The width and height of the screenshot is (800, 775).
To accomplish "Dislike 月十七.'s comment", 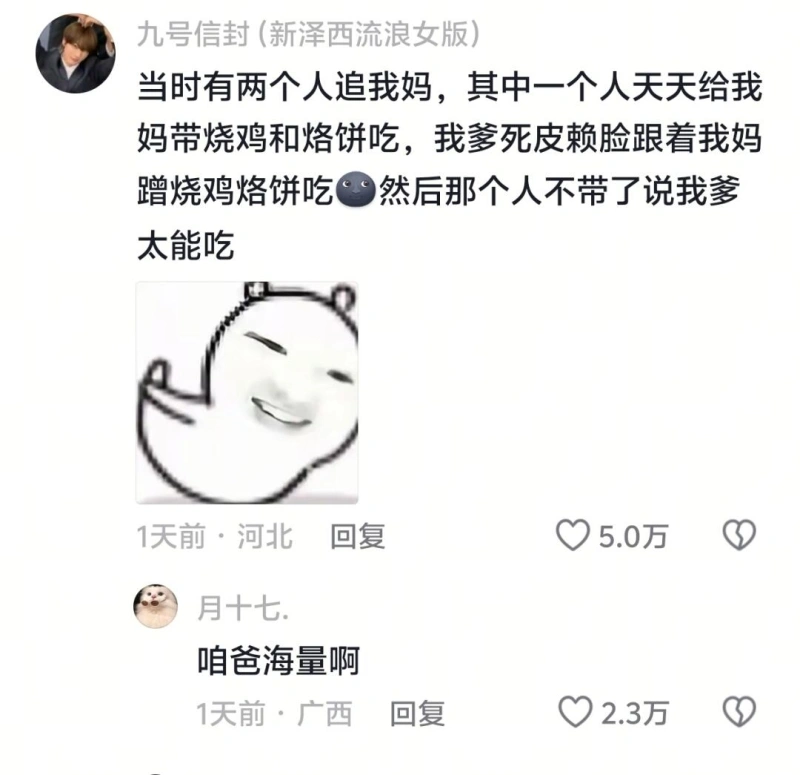I will (739, 712).
